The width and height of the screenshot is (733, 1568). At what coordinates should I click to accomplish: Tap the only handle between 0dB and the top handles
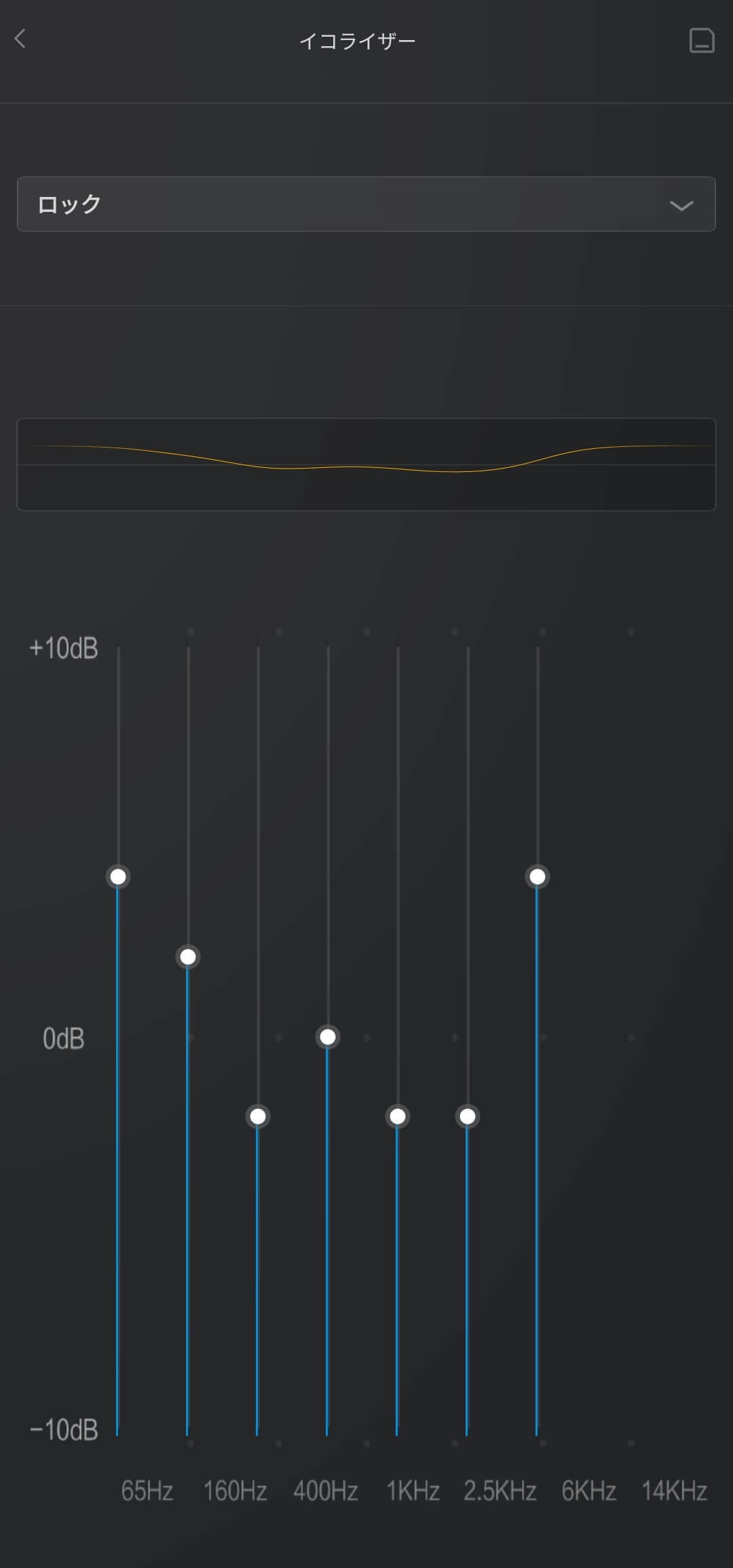[x=188, y=957]
